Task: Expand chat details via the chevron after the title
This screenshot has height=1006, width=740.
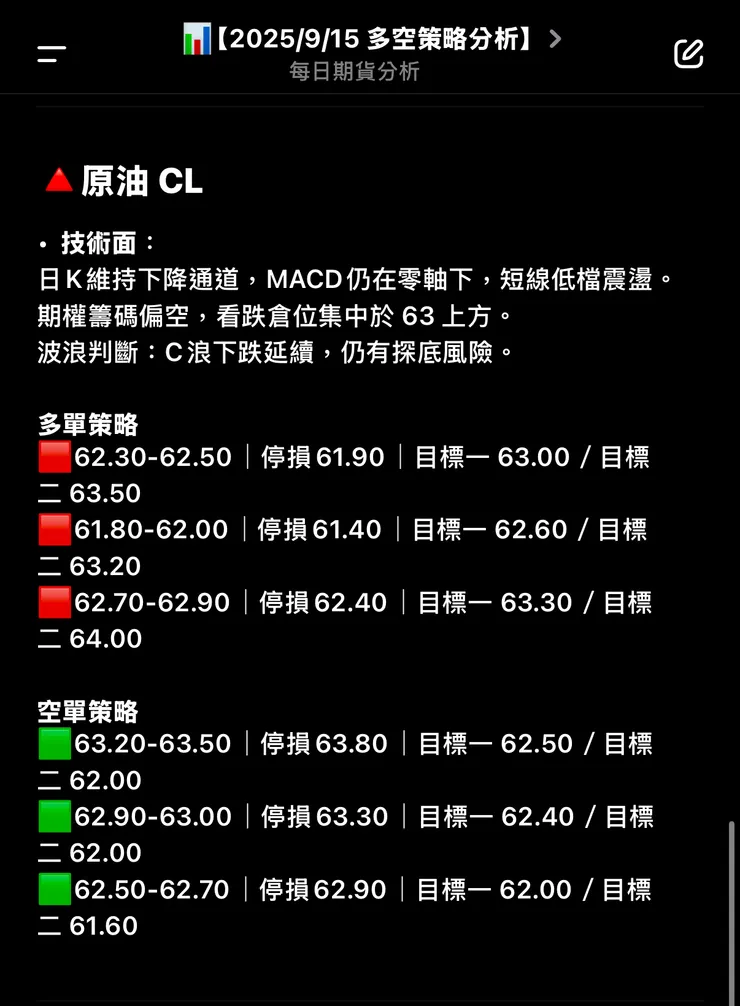Action: (x=554, y=38)
